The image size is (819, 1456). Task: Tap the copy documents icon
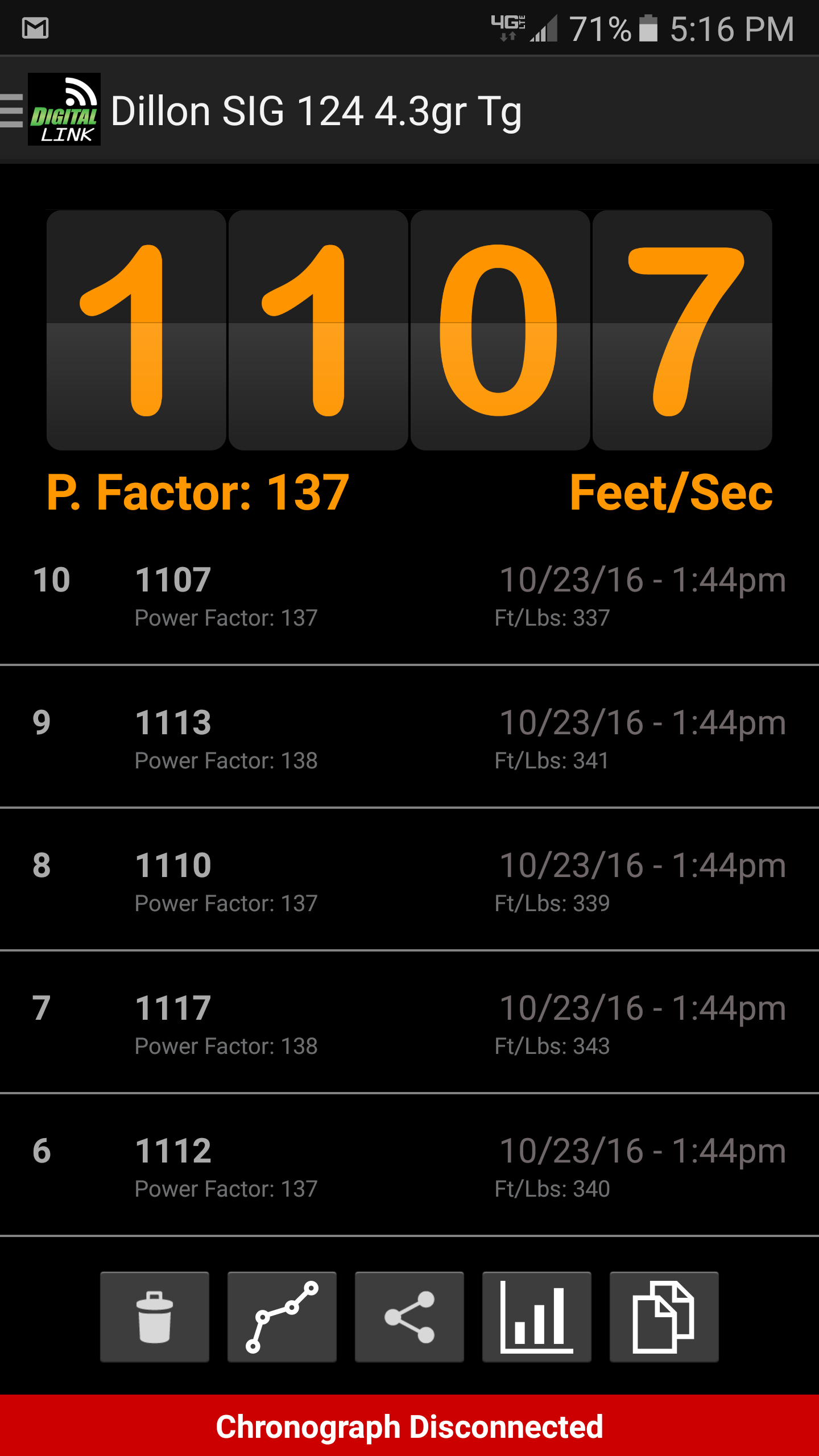664,1317
